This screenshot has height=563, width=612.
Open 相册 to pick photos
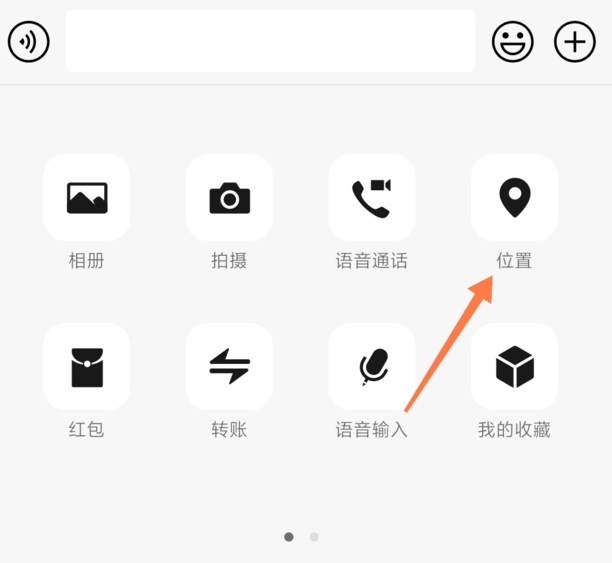tap(87, 198)
